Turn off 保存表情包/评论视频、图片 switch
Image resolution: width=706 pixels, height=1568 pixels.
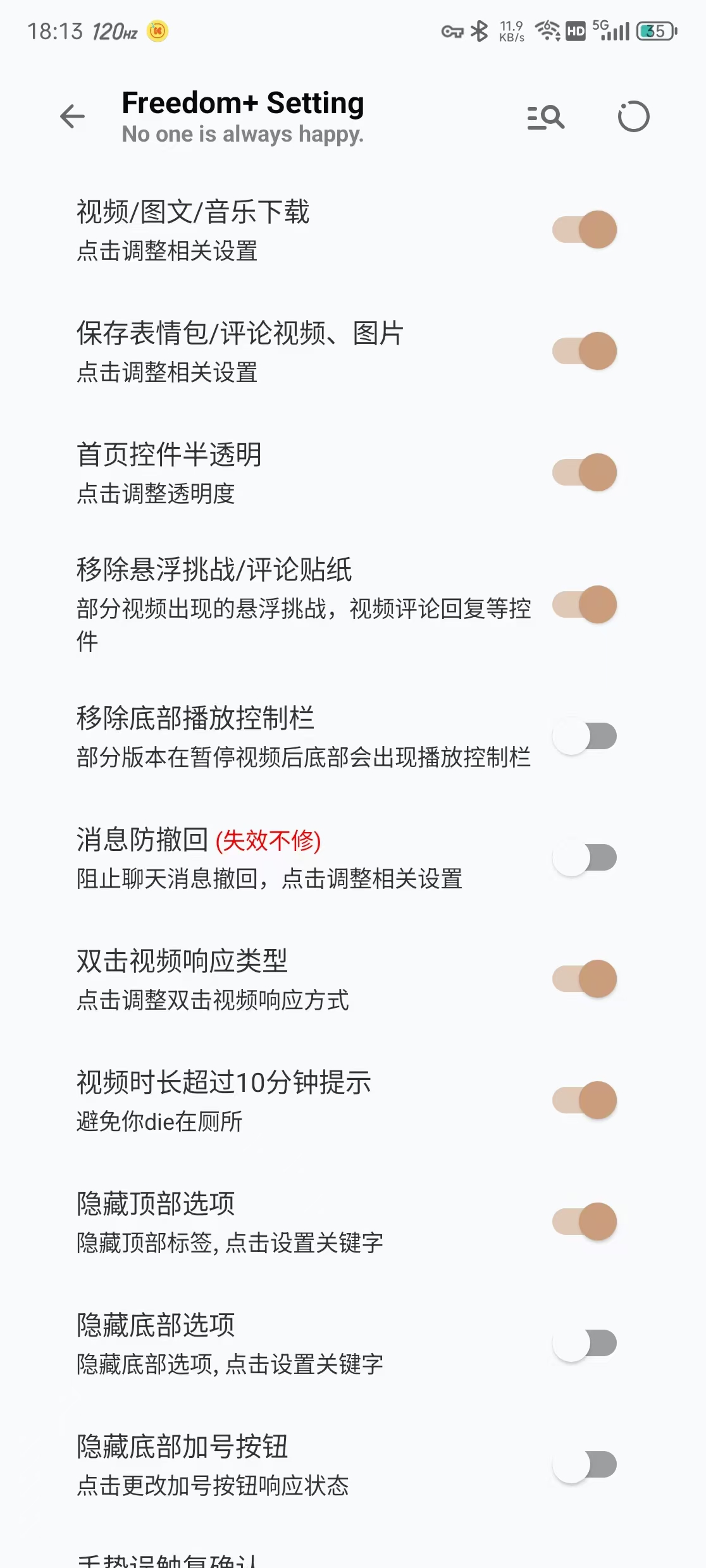point(585,351)
